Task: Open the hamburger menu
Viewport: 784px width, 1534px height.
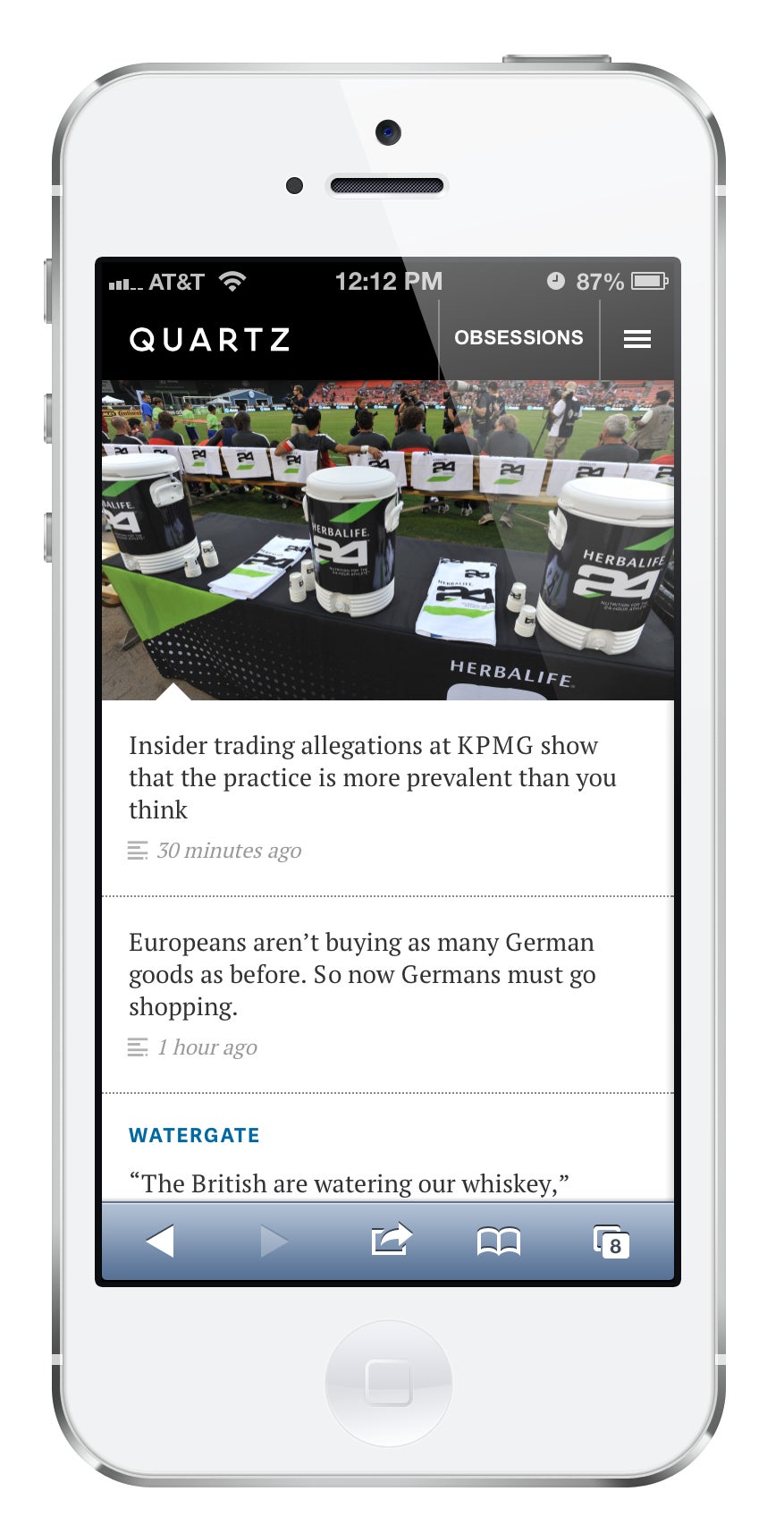Action: pos(636,339)
